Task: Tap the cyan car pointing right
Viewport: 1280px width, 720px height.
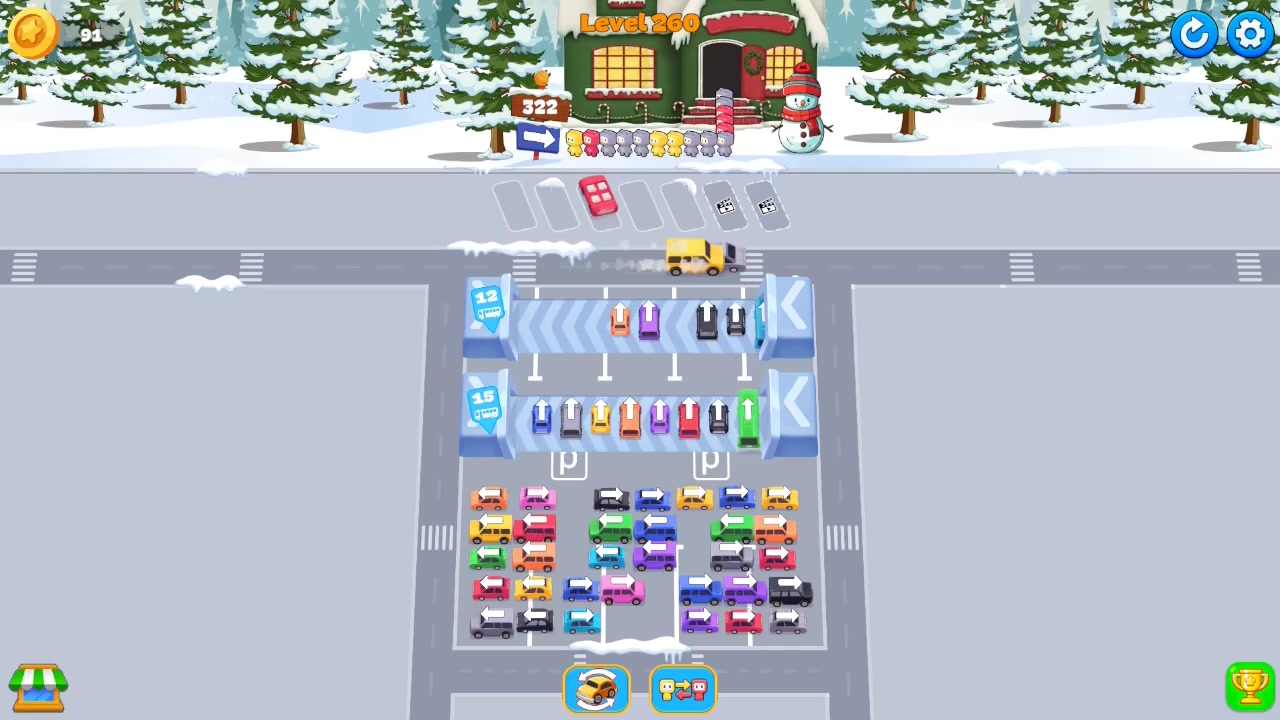Action: 581,622
